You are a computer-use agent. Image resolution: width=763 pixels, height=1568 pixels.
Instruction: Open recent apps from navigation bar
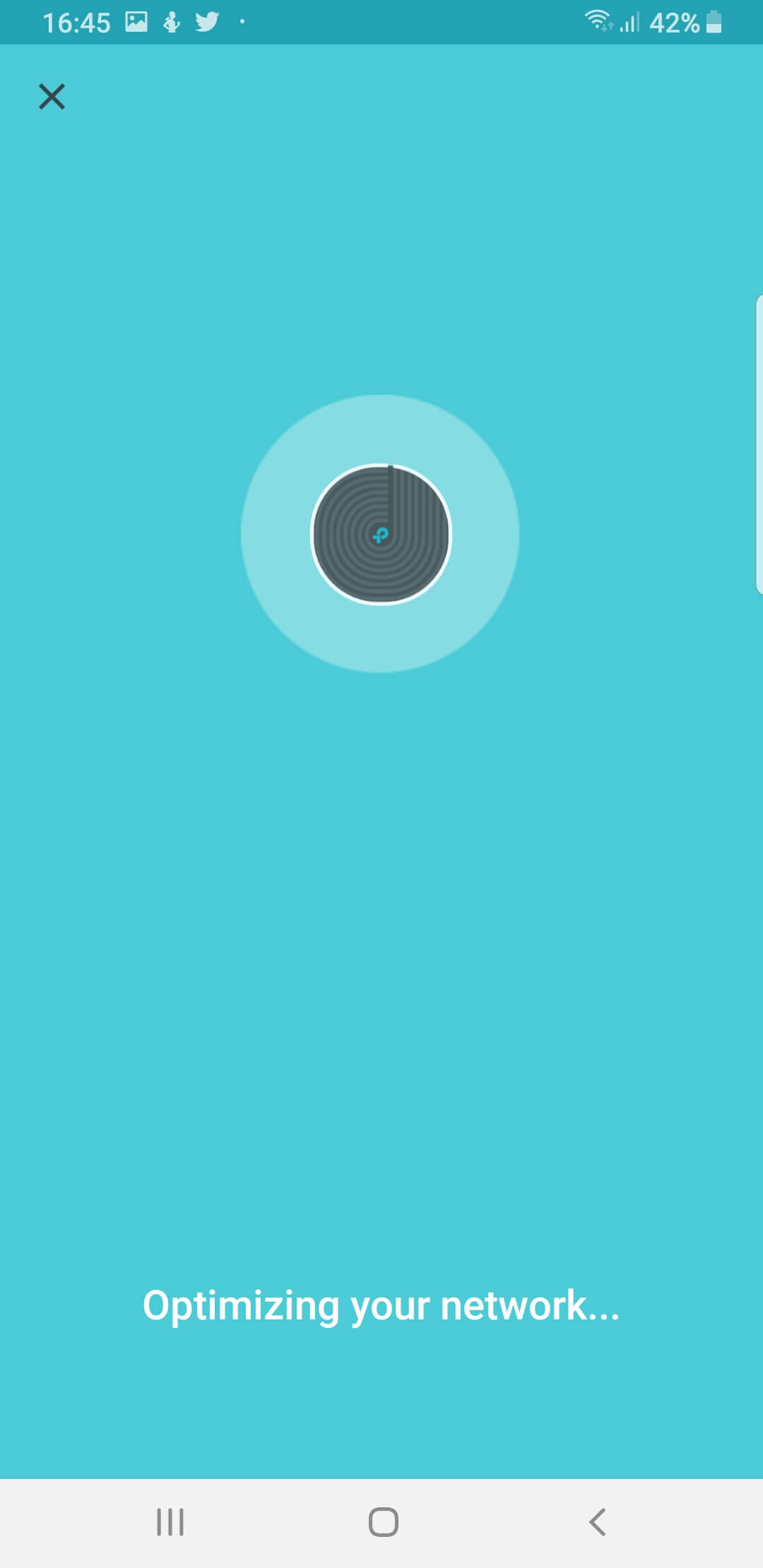tap(170, 1522)
